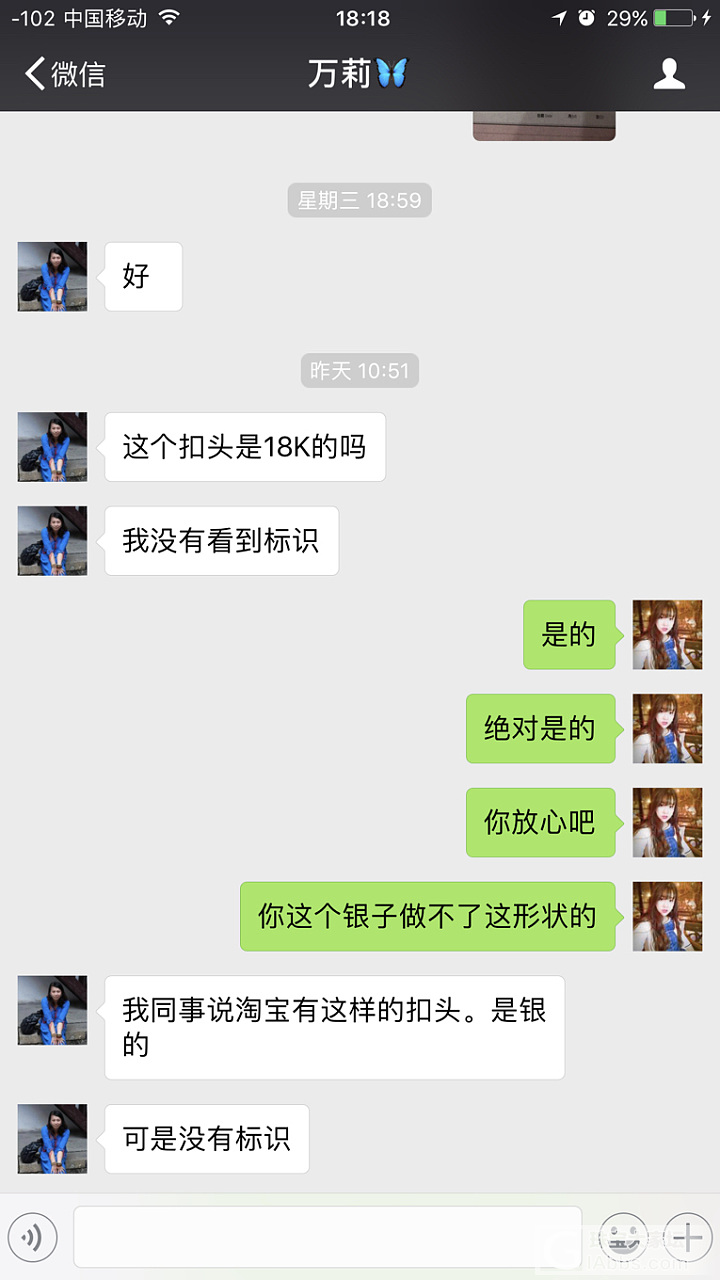The image size is (720, 1280).
Task: Focus the message text field
Action: (327, 1238)
